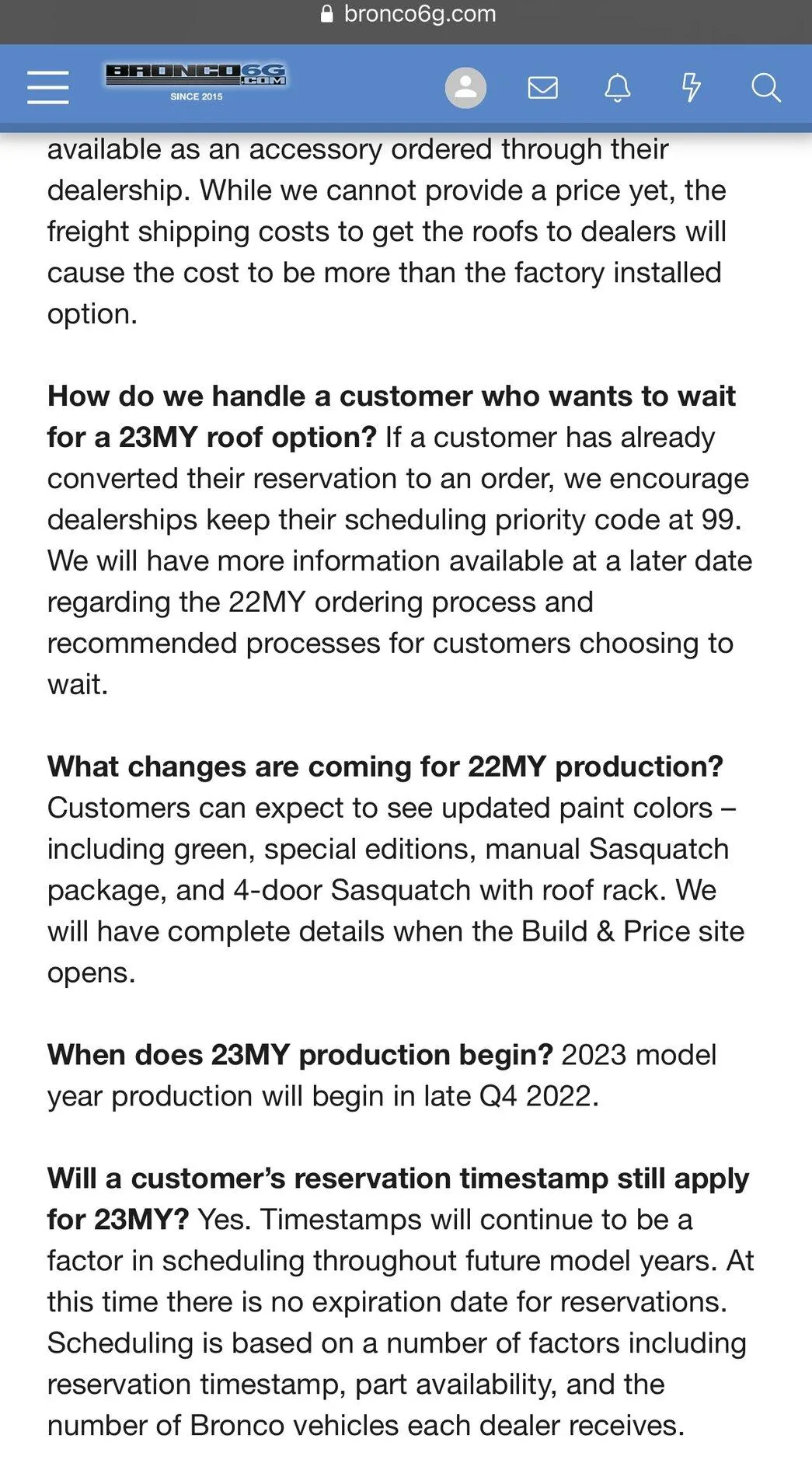Screen dimensions: 812x1477
Task: Open the hamburger navigation menu
Action: [x=47, y=87]
